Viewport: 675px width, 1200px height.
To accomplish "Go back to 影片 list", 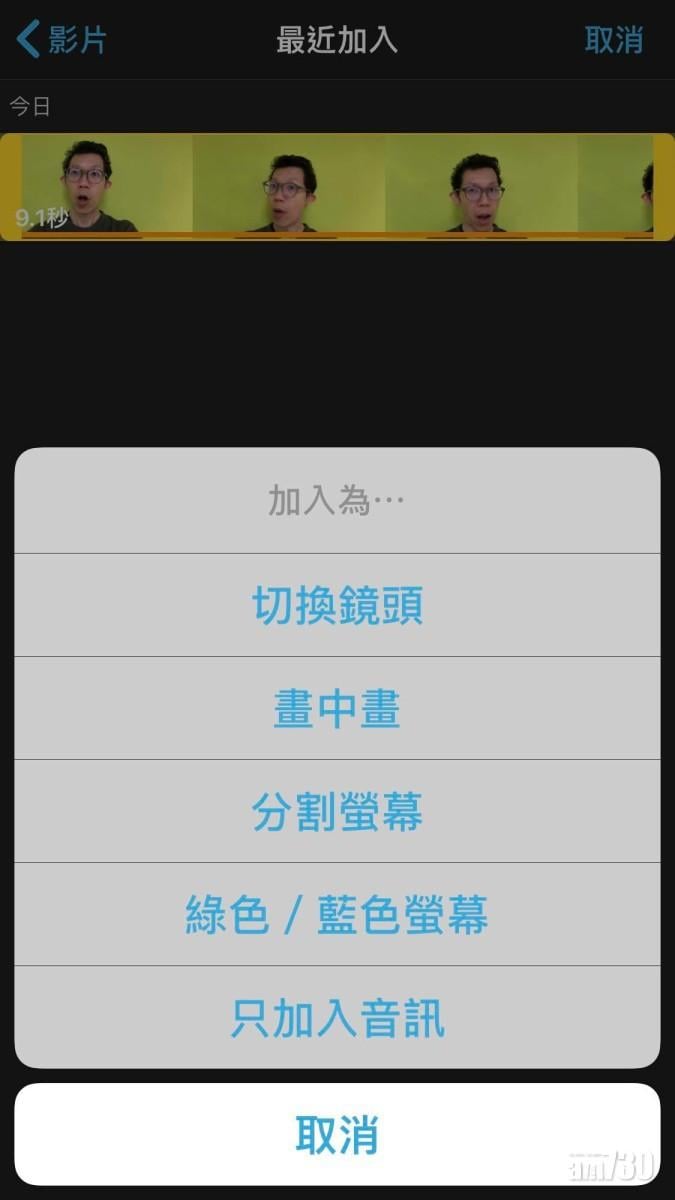I will (x=62, y=40).
